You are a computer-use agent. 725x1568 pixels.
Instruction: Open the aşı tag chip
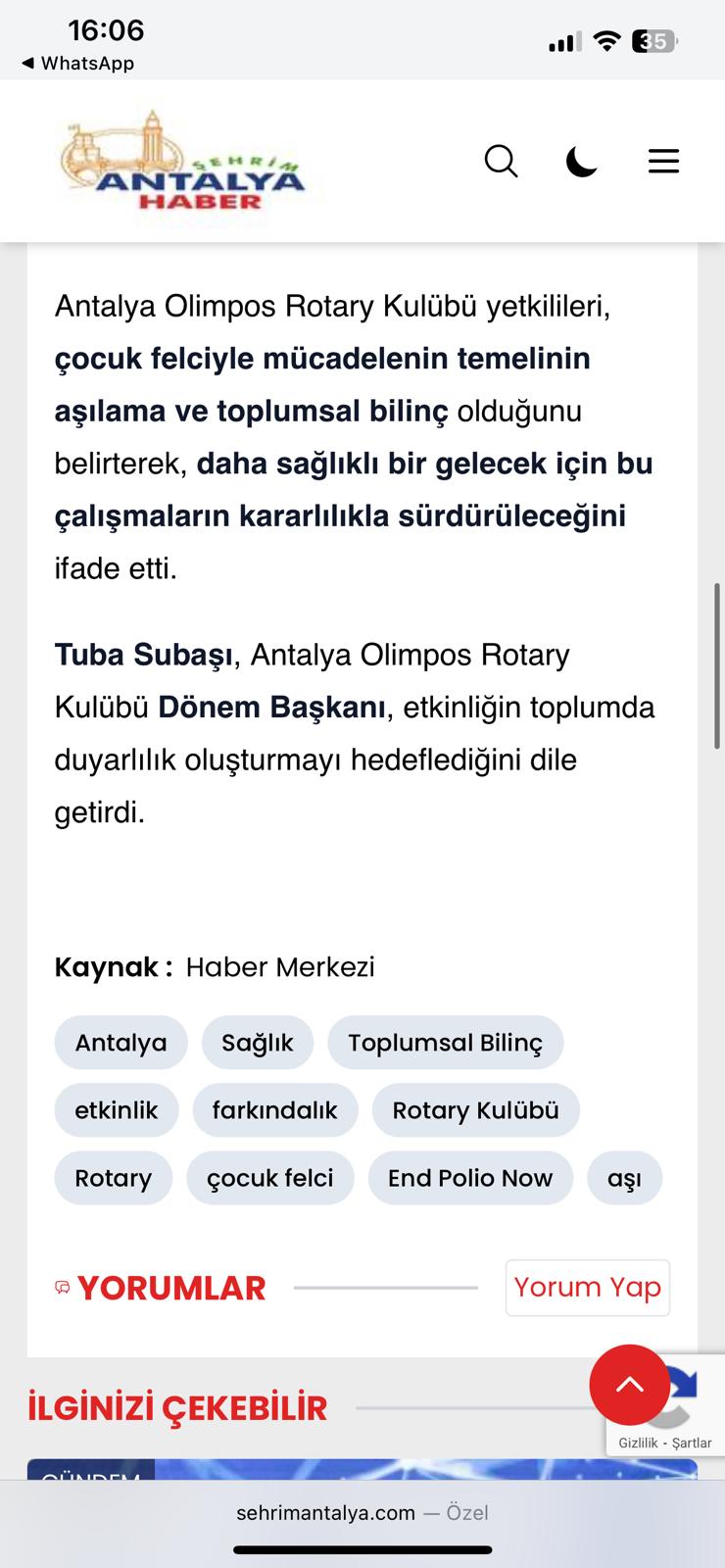624,1178
